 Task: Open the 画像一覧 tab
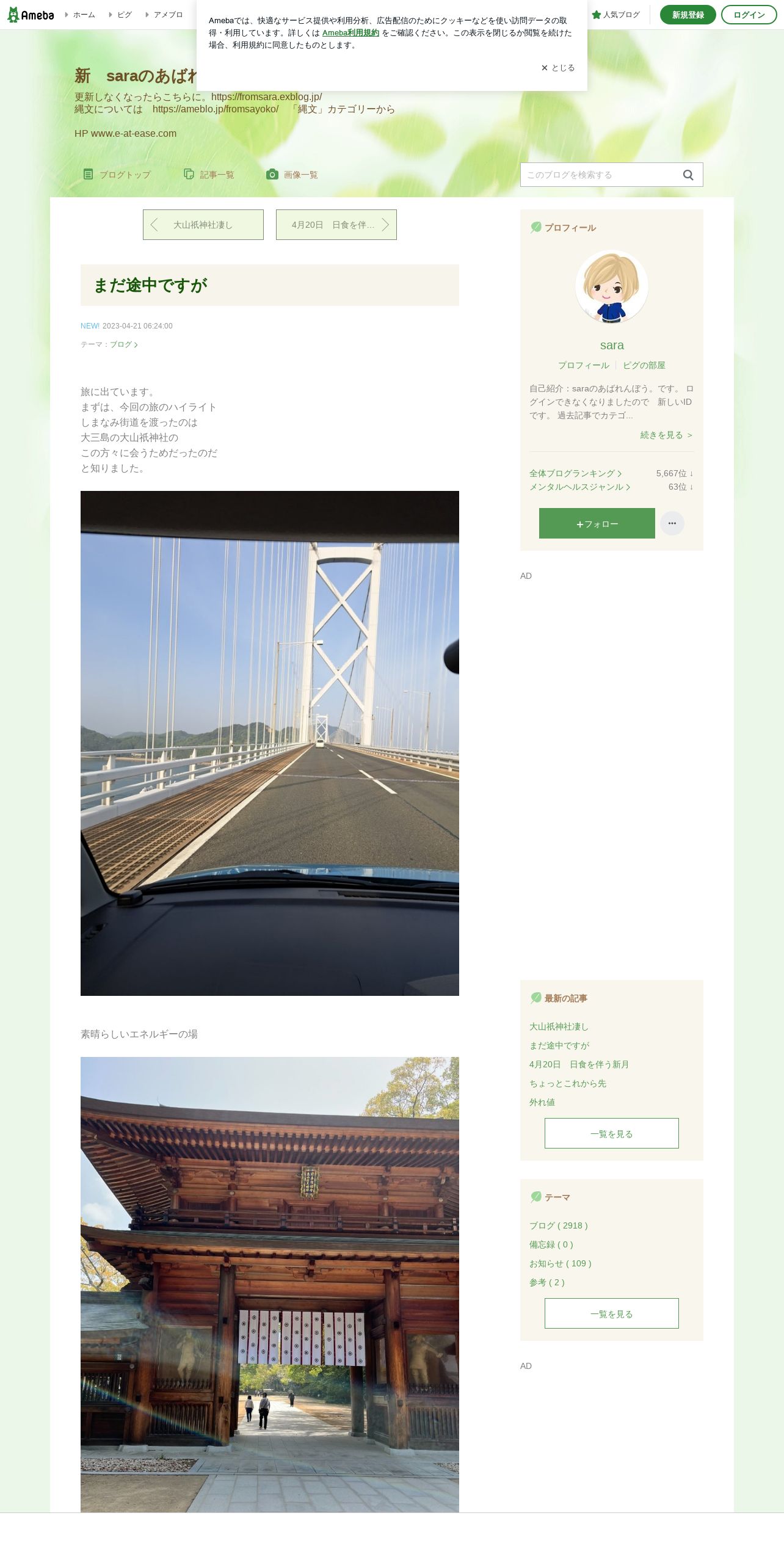[292, 175]
